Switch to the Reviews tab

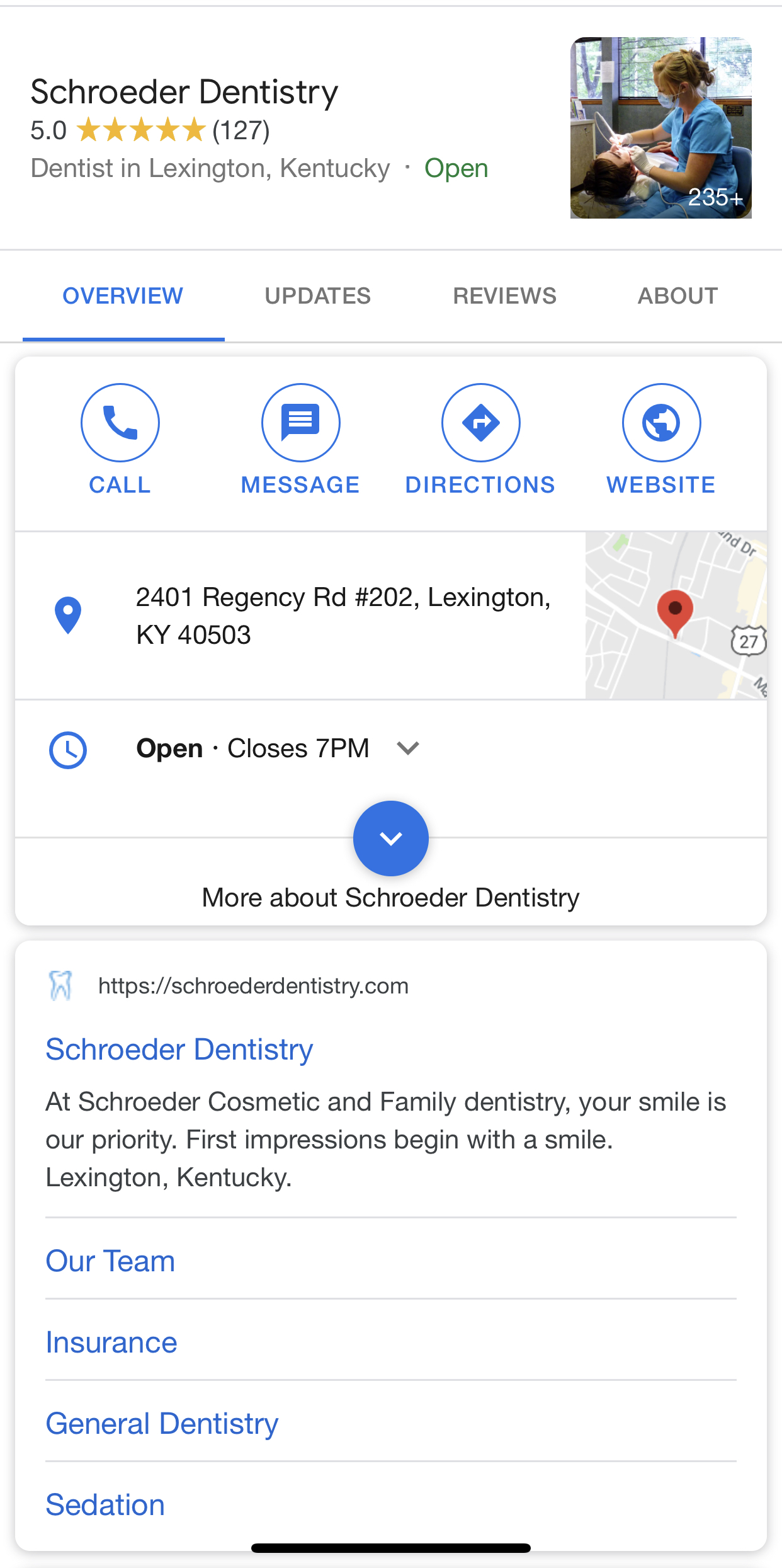pos(504,296)
